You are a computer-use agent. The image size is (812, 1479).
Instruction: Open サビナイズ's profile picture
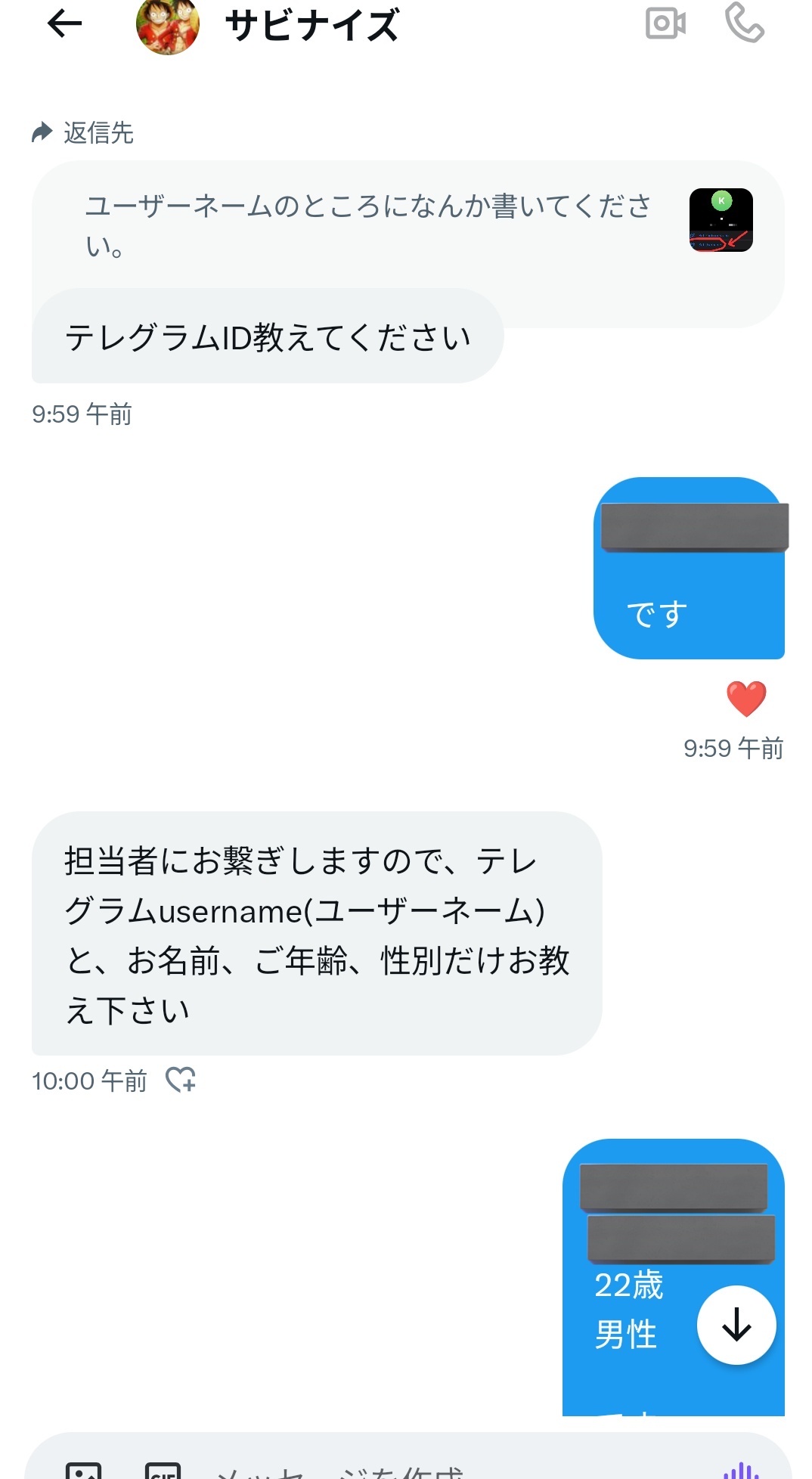[x=167, y=25]
